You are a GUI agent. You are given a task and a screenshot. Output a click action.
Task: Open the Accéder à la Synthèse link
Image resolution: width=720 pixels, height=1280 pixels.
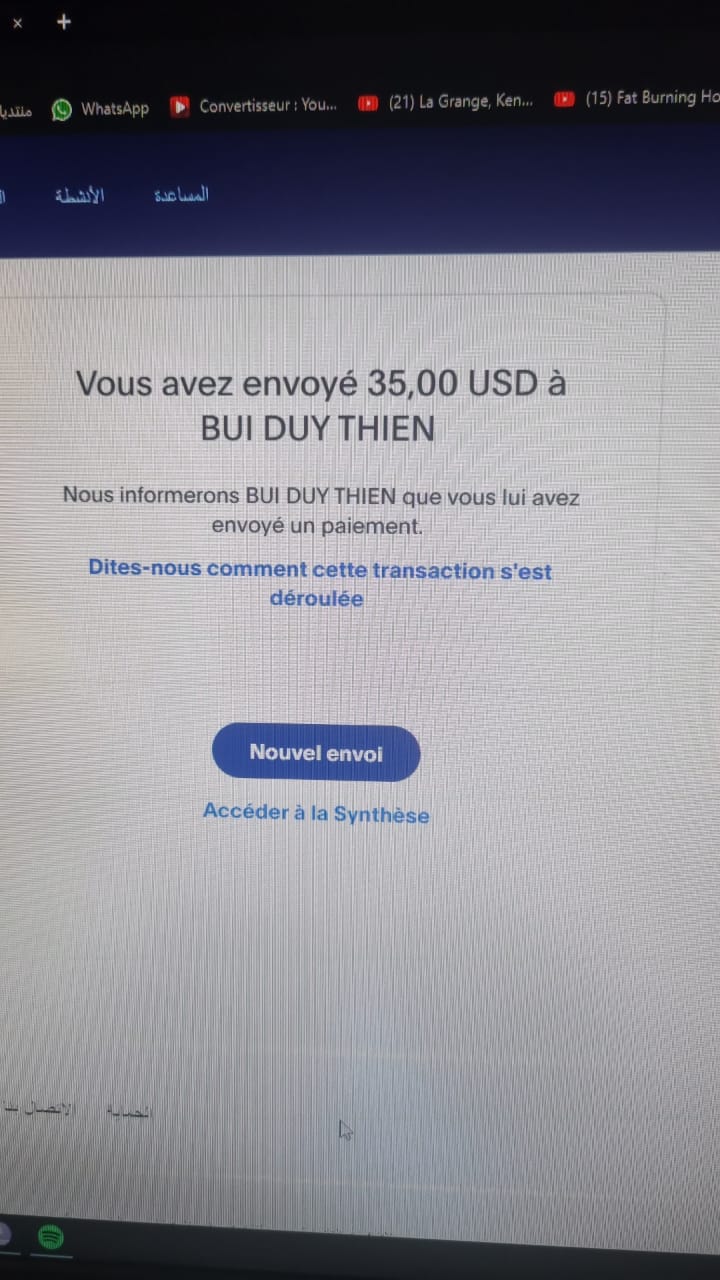coord(316,813)
